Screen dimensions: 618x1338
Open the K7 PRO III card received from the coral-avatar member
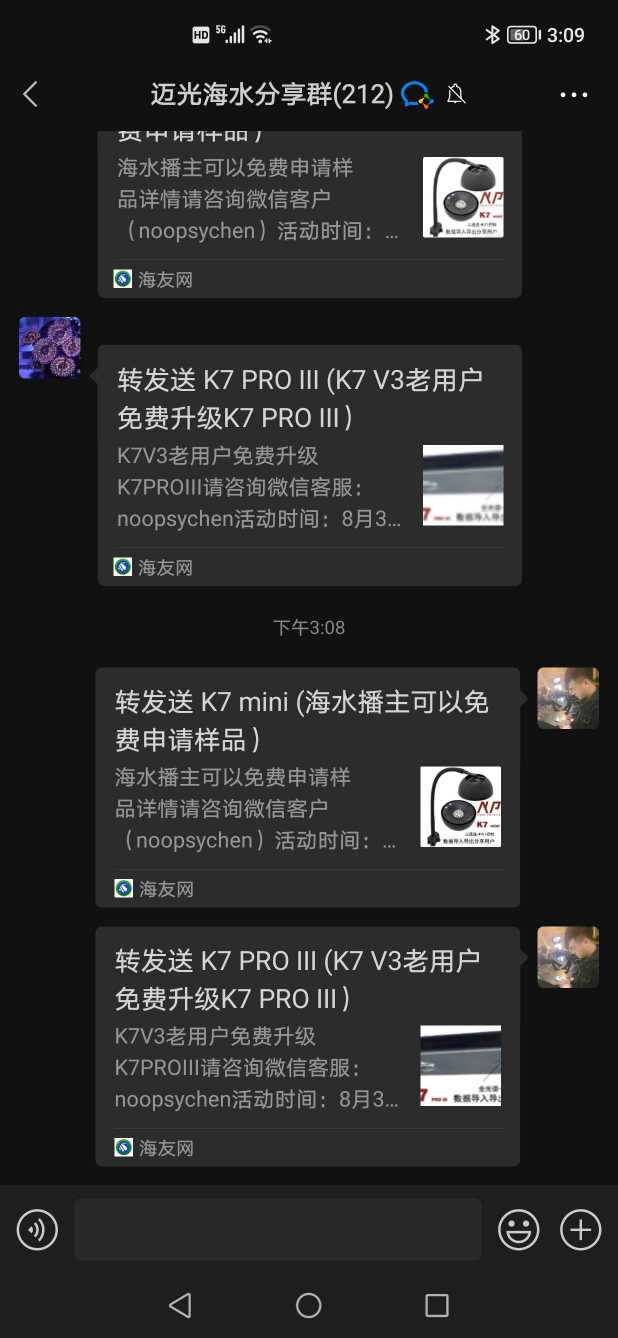[x=309, y=465]
